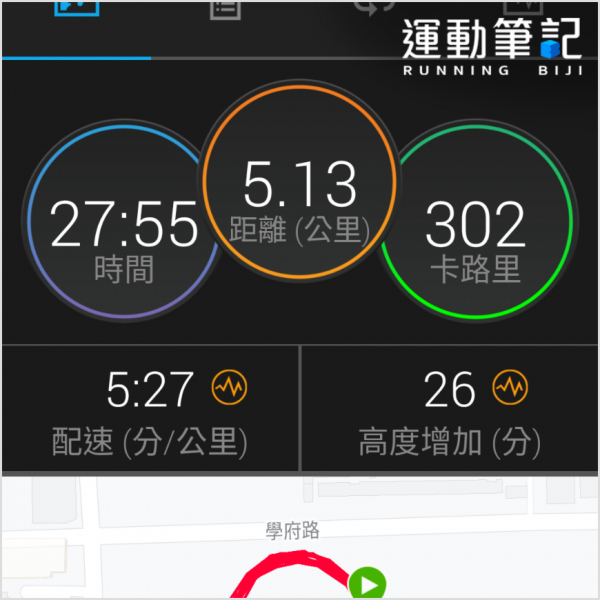Switch to the second tab with list icon
Image resolution: width=600 pixels, height=600 pixels.
pos(224,10)
